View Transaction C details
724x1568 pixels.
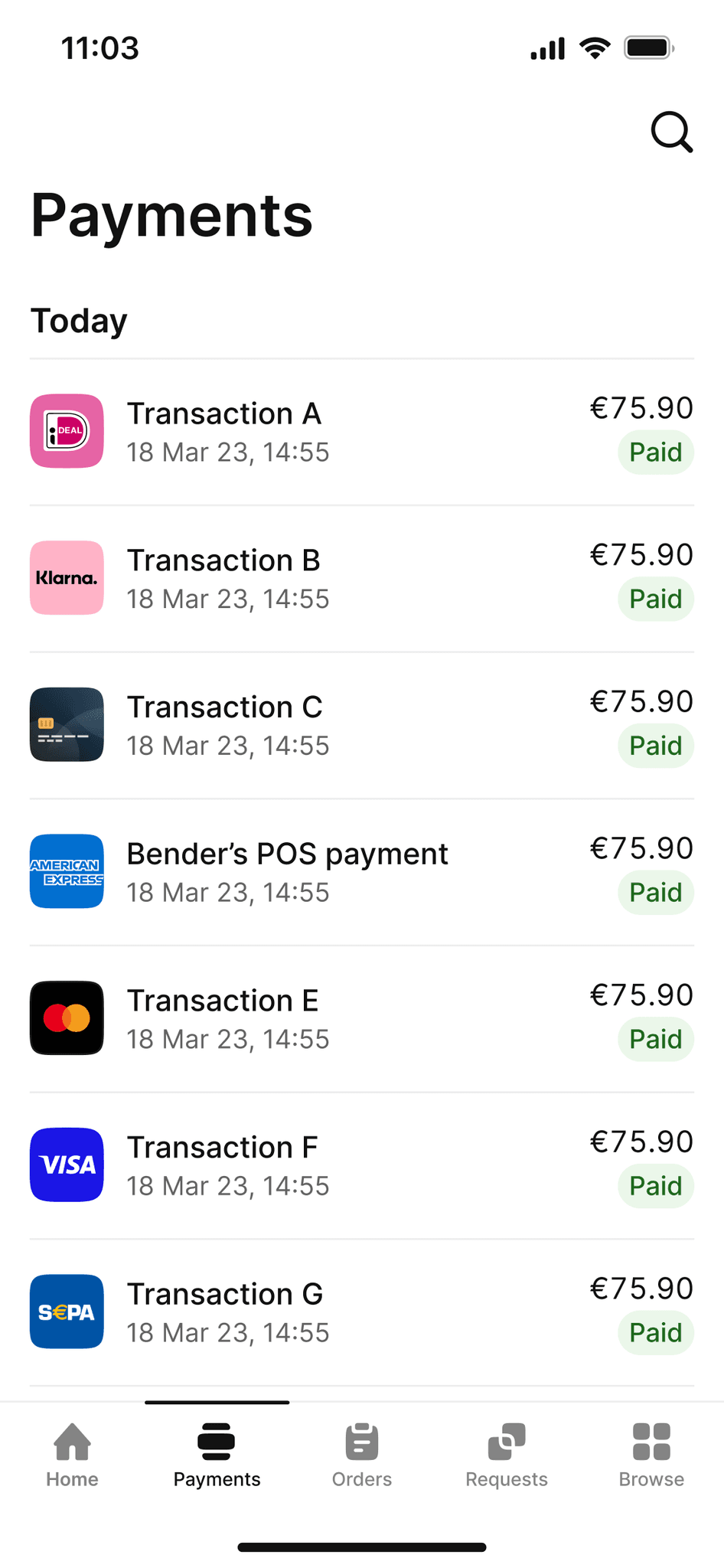(x=362, y=725)
